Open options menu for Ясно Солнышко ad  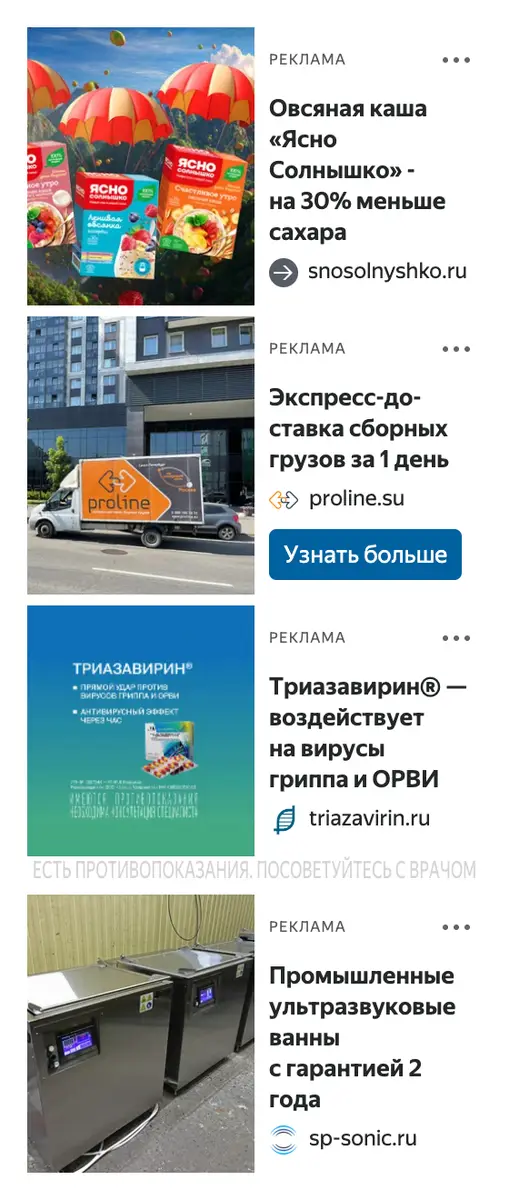[x=456, y=60]
